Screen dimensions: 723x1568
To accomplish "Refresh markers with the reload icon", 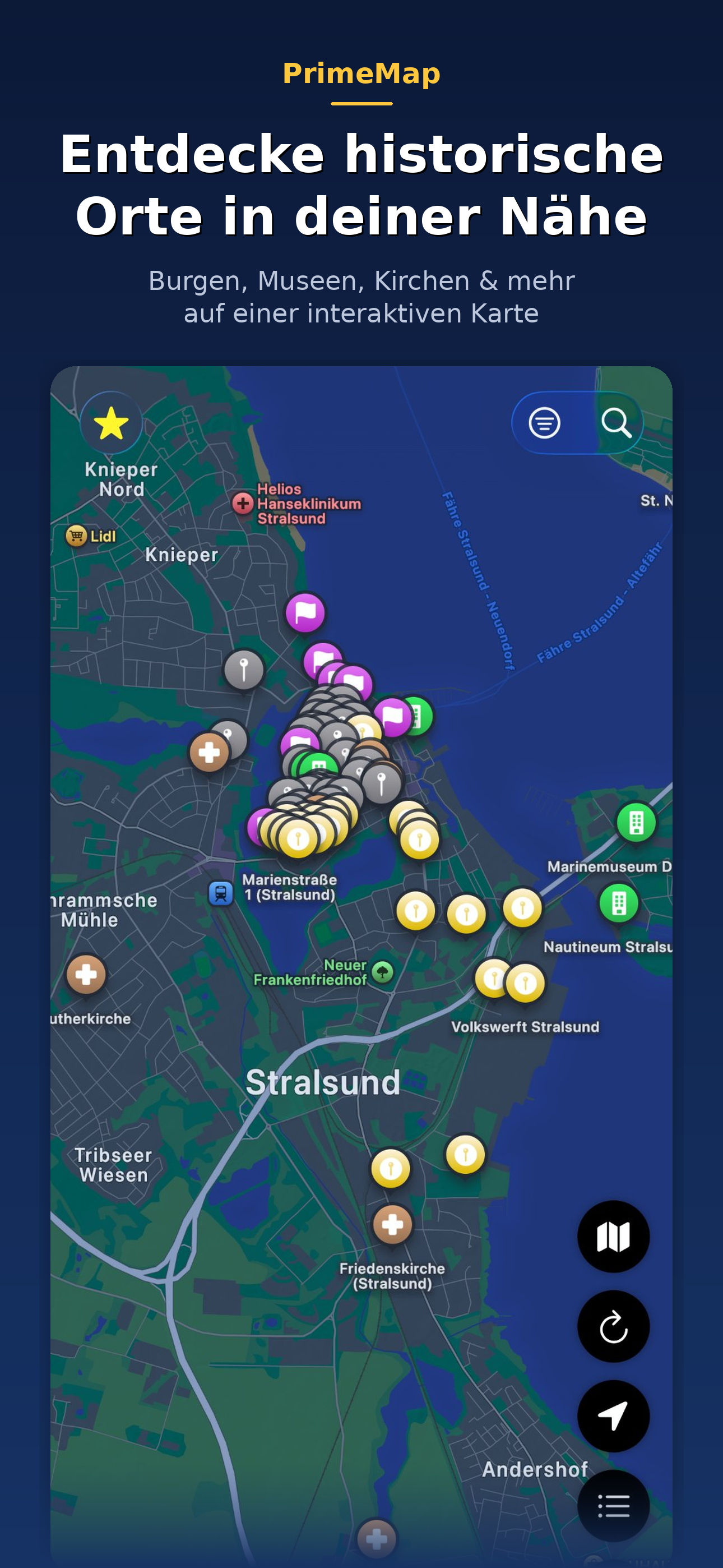I will click(x=614, y=1326).
